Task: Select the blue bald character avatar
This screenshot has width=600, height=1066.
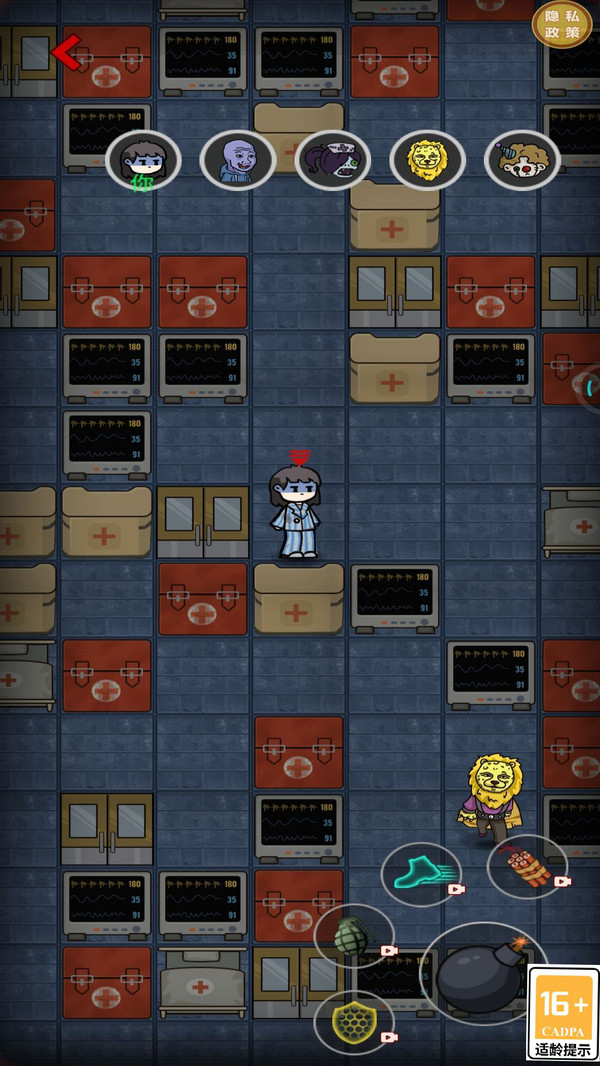Action: pyautogui.click(x=238, y=160)
